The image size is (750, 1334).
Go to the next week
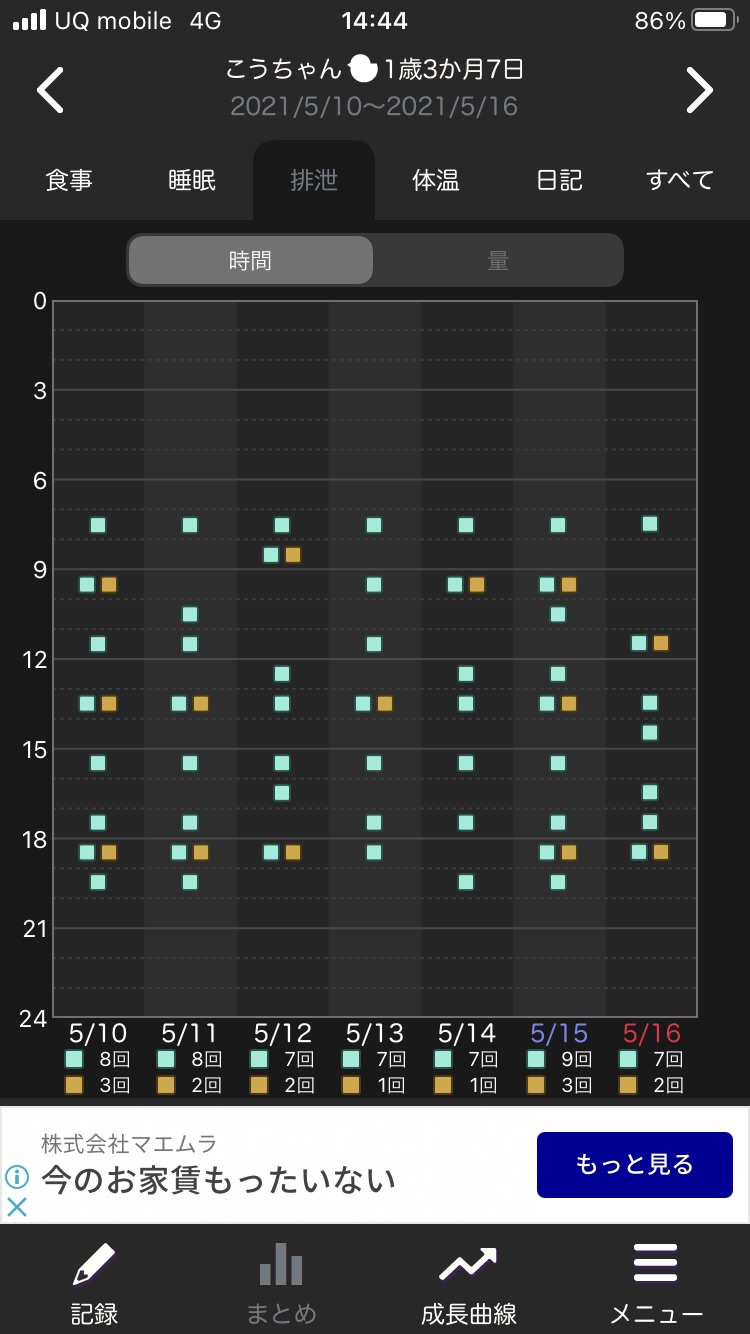(699, 90)
